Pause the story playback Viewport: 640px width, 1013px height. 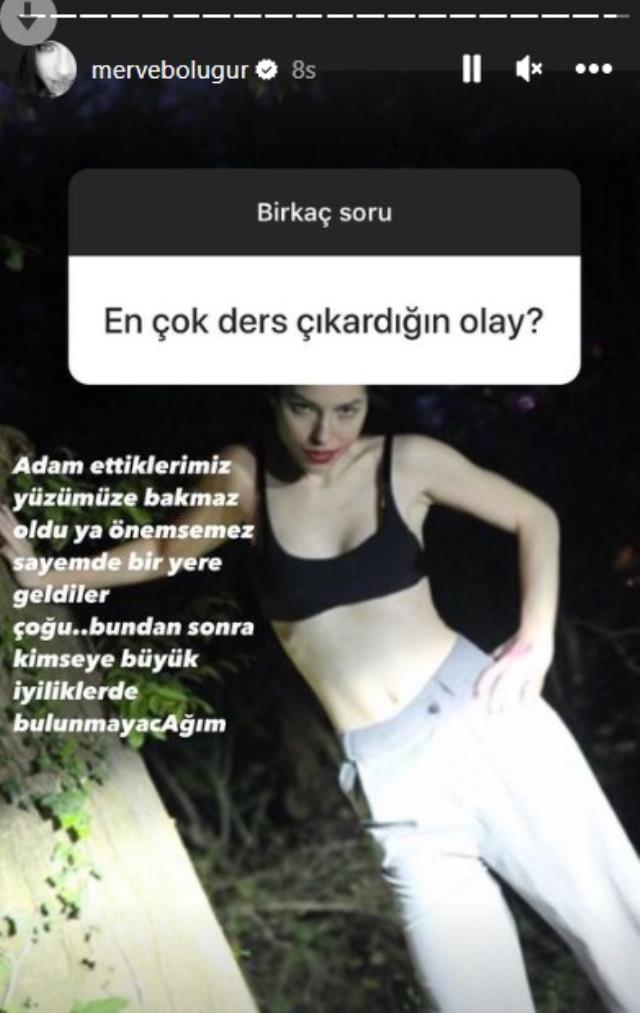tap(472, 69)
